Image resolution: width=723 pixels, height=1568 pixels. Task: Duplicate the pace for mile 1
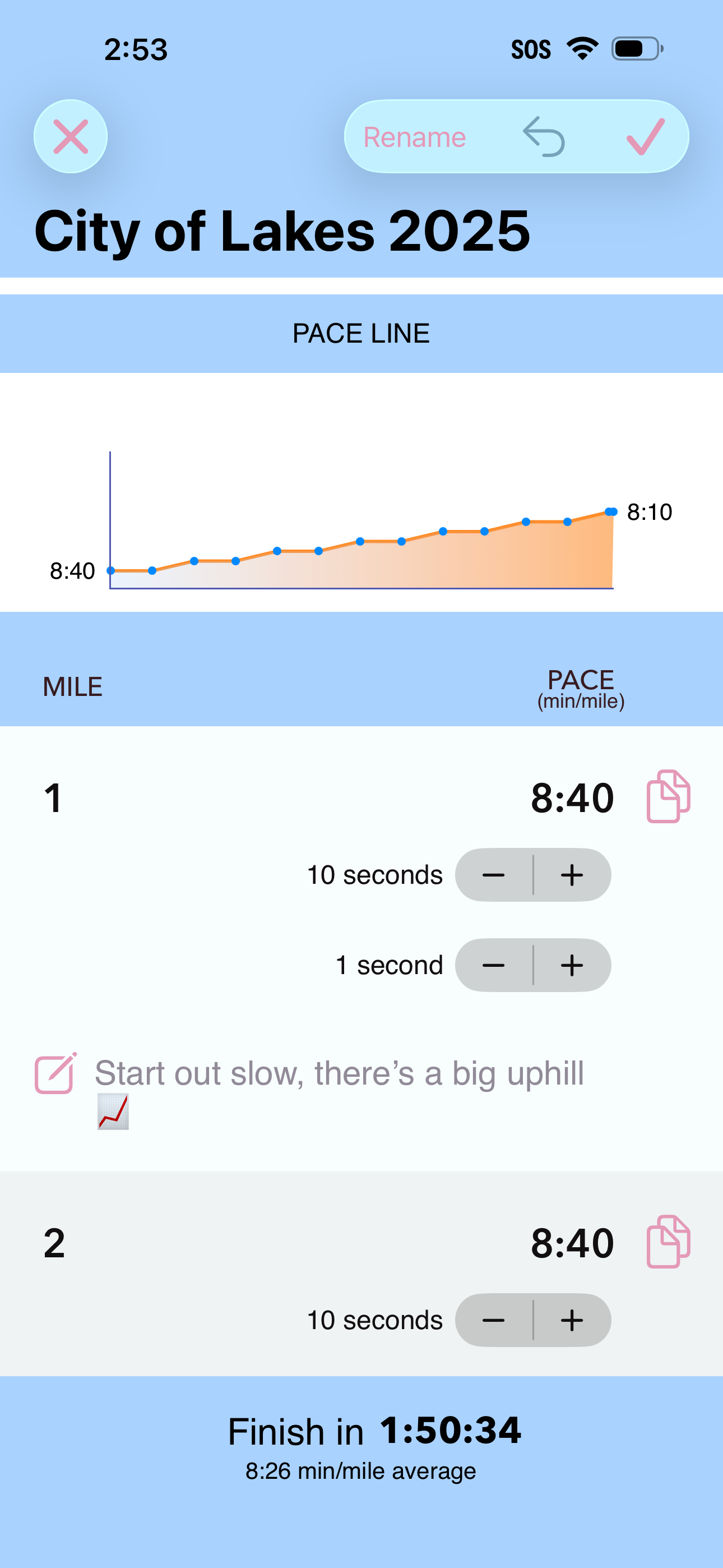667,797
